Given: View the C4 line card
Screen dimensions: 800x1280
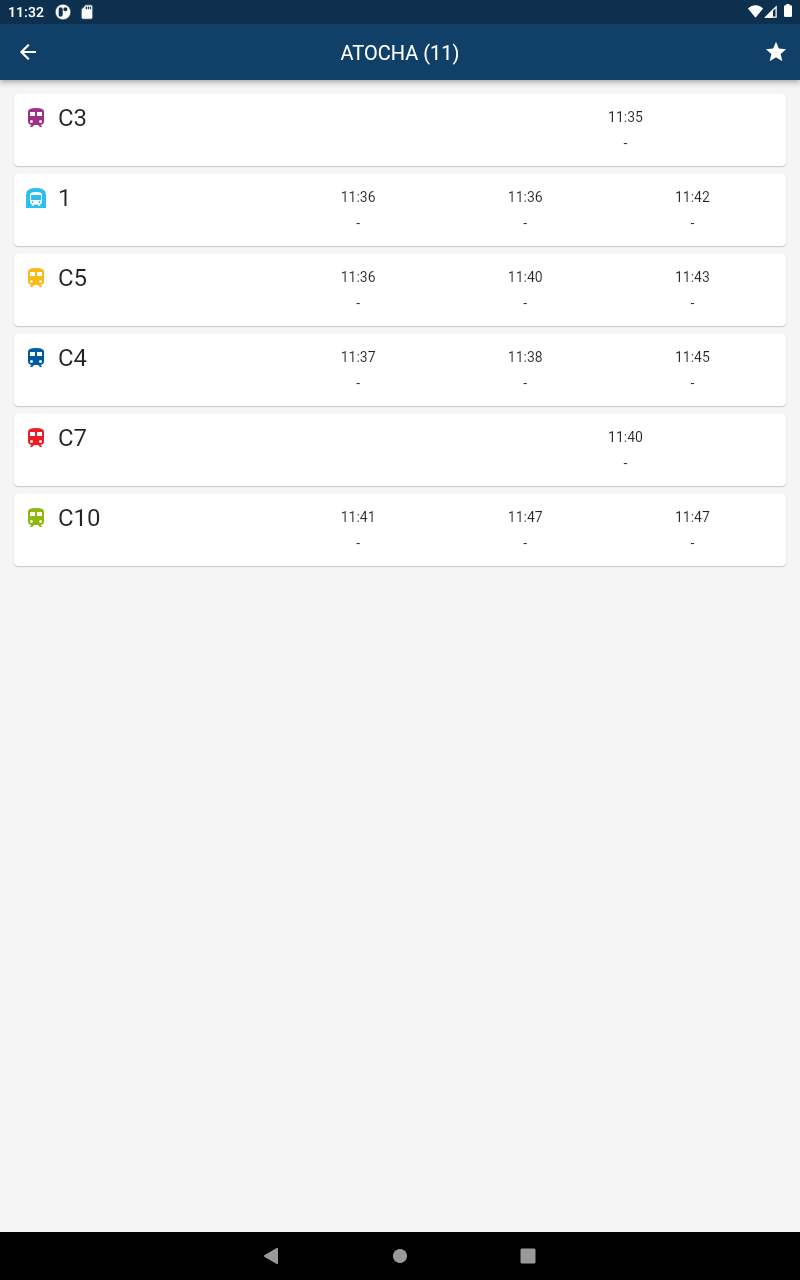Looking at the screenshot, I should 400,370.
